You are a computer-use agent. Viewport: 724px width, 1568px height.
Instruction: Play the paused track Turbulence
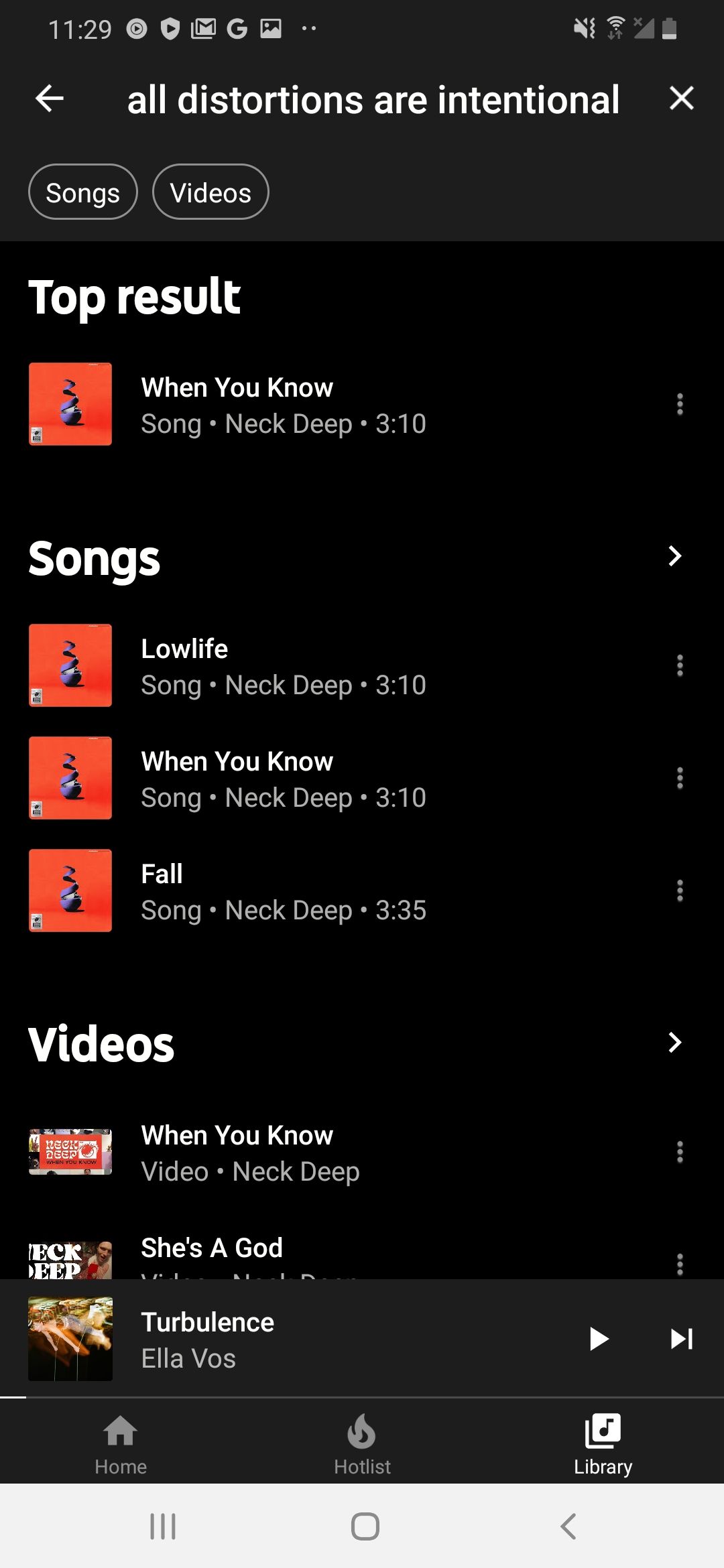coord(599,1338)
